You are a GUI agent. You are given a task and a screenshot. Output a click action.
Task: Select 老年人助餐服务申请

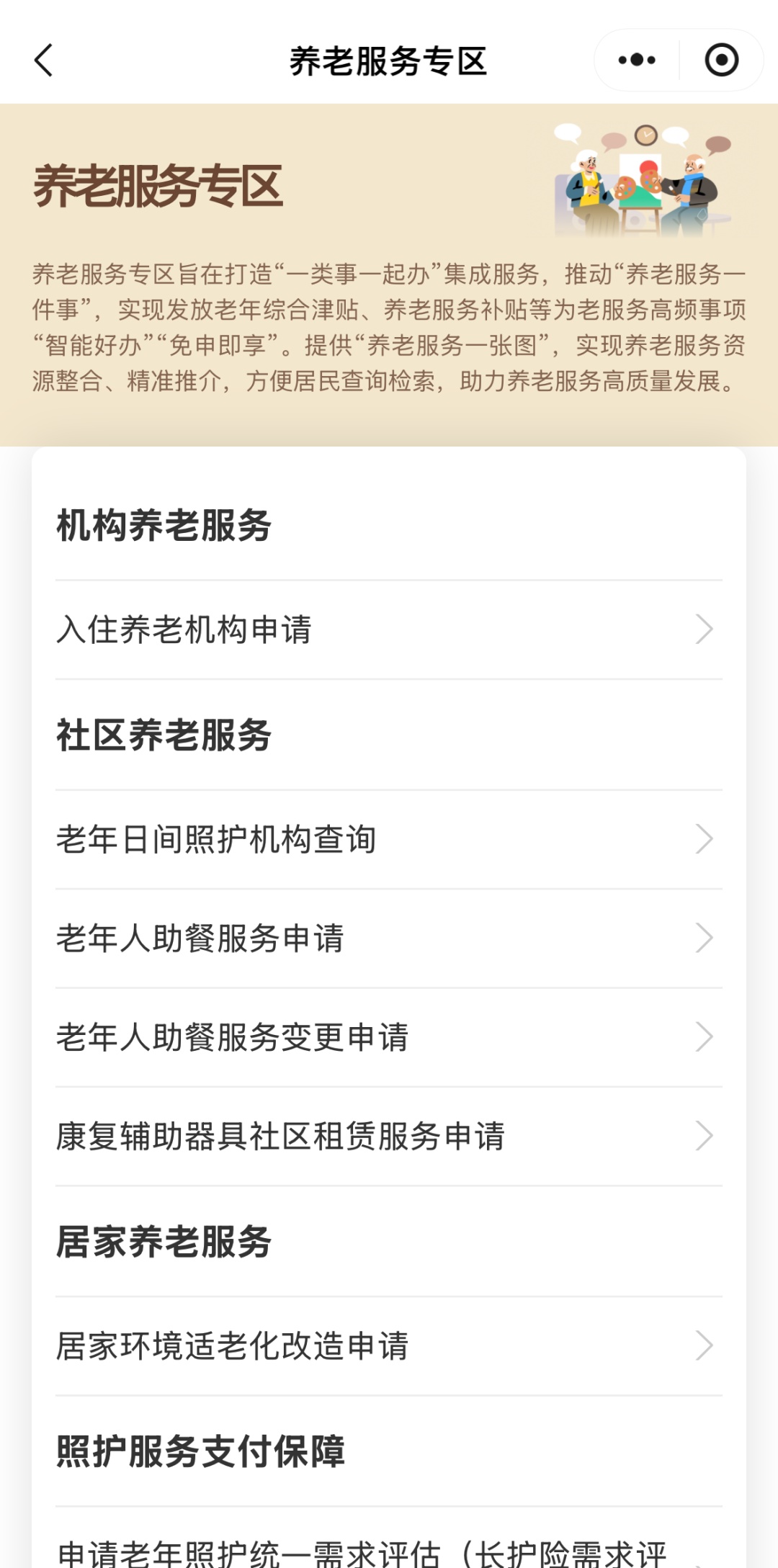click(x=388, y=938)
